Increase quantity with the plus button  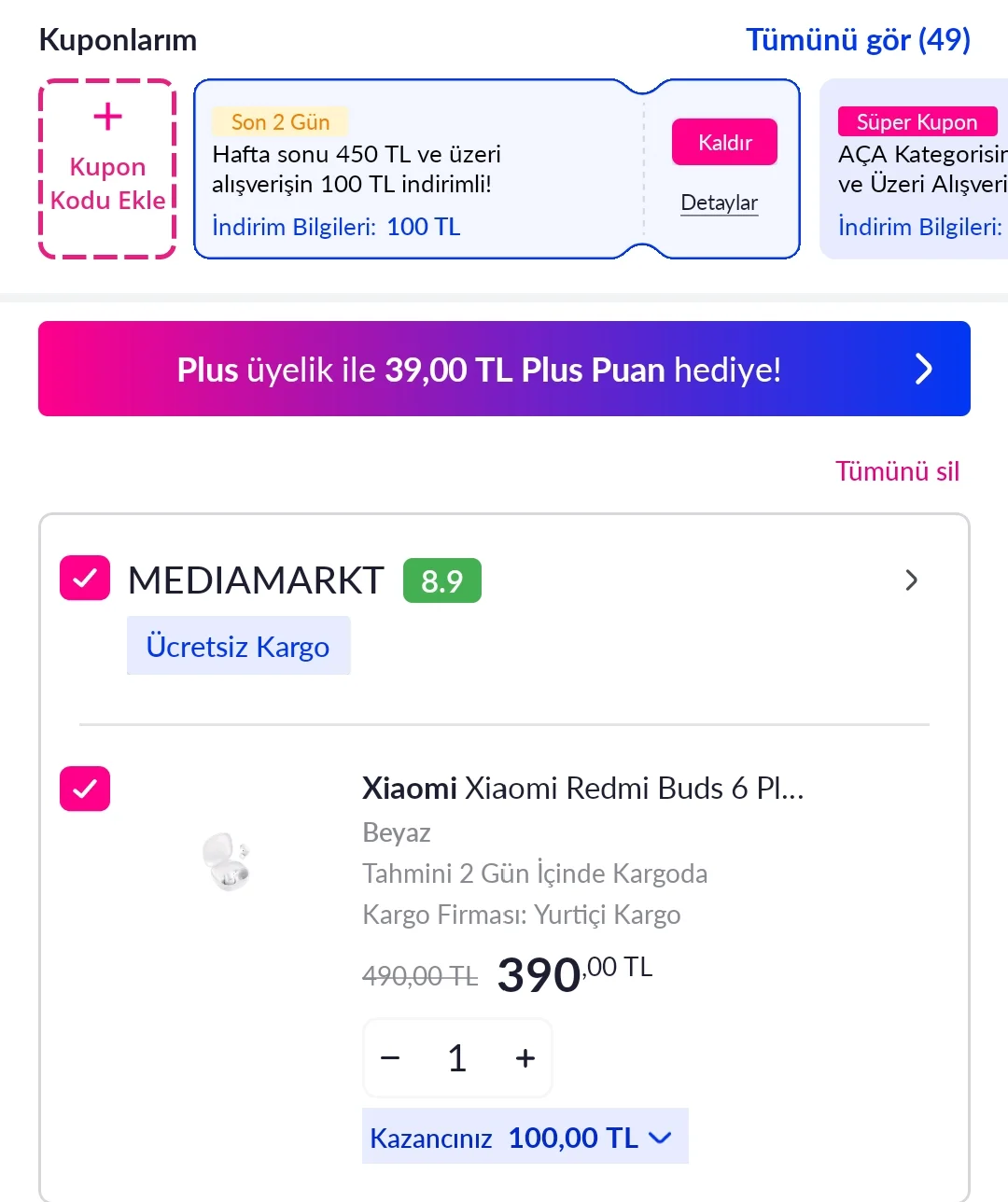coord(525,1058)
